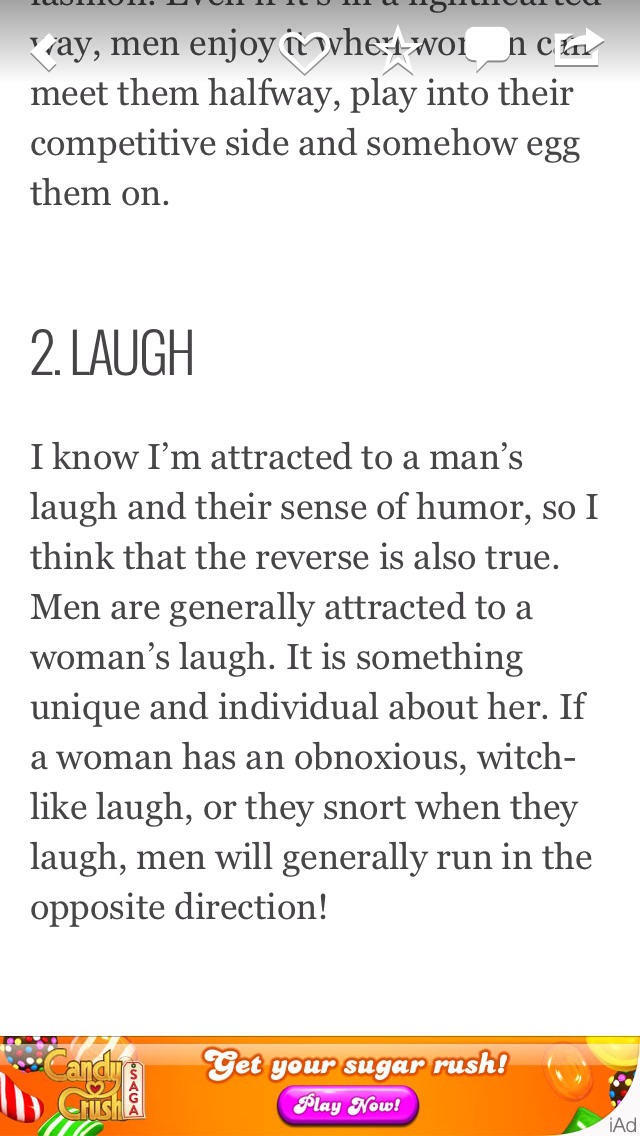This screenshot has height=1136, width=640.
Task: Like this article with the heart
Action: pos(304,51)
